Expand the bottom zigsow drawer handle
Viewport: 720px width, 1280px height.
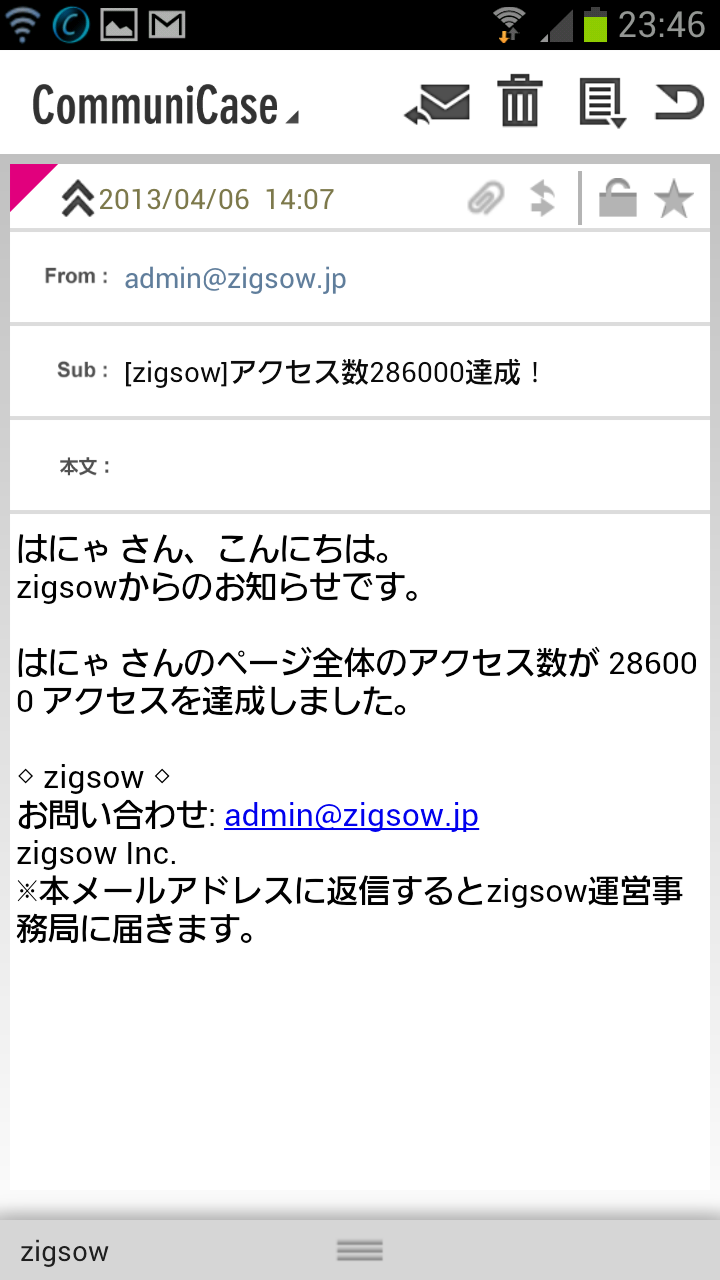coord(360,1250)
